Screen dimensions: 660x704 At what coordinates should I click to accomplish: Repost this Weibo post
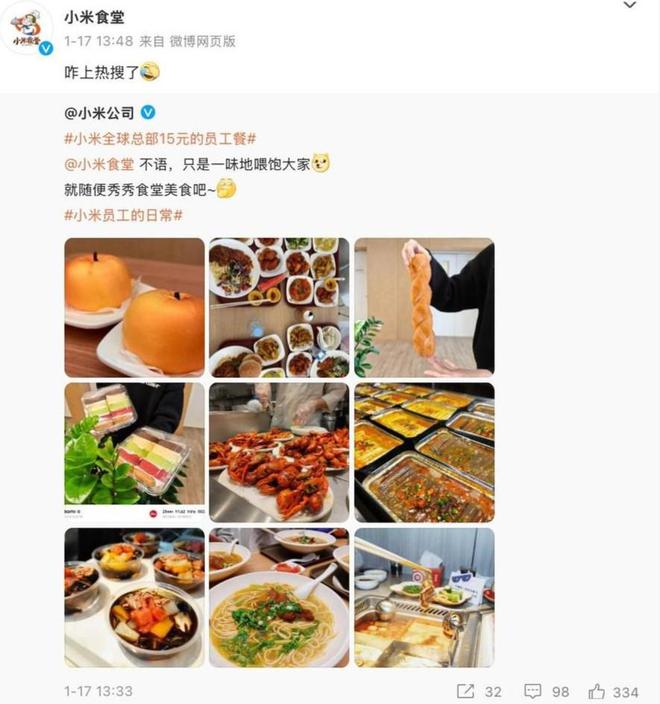point(478,691)
